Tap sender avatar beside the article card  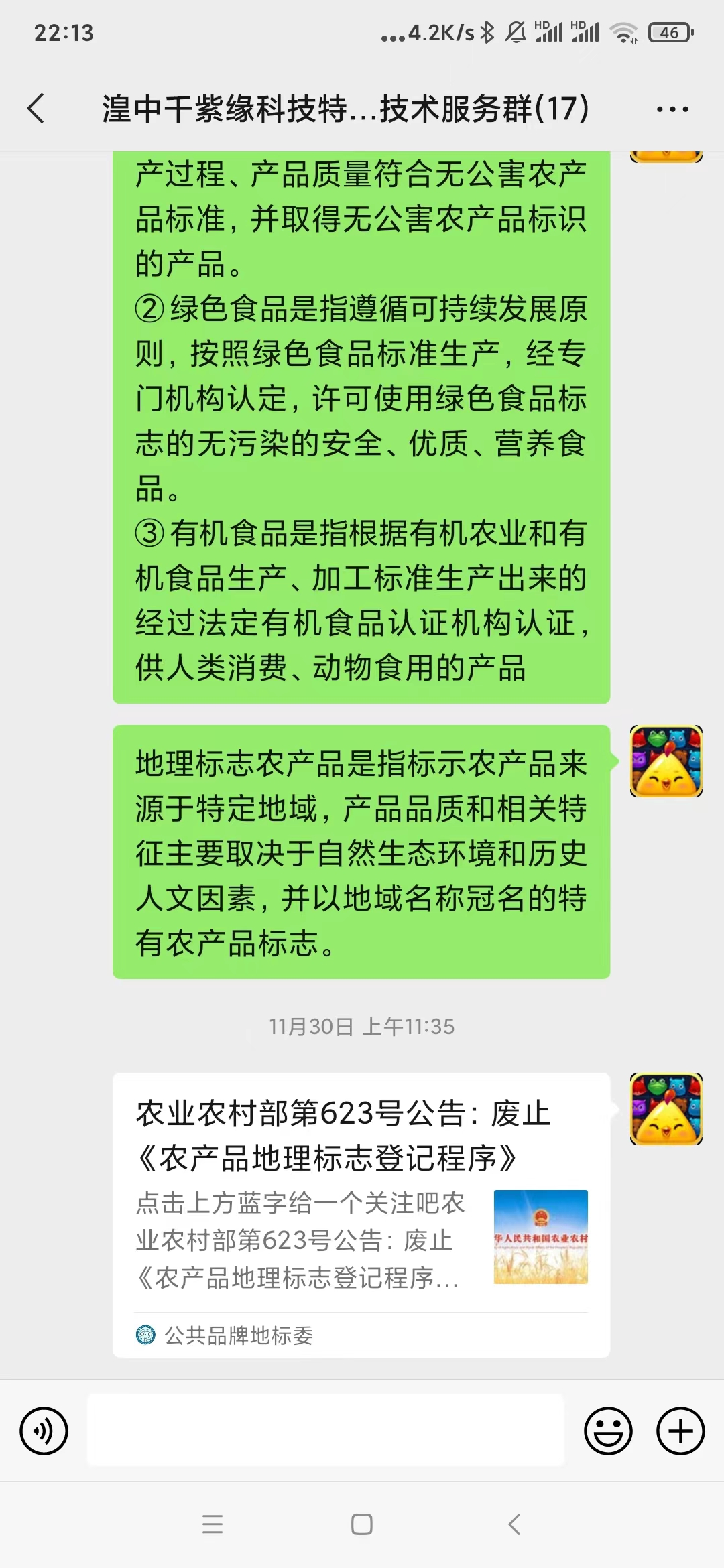coord(666,1109)
